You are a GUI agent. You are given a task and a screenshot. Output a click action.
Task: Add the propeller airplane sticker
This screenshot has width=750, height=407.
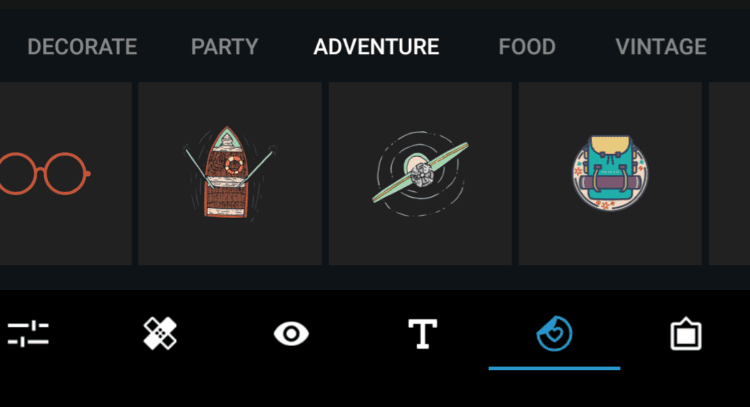[420, 174]
